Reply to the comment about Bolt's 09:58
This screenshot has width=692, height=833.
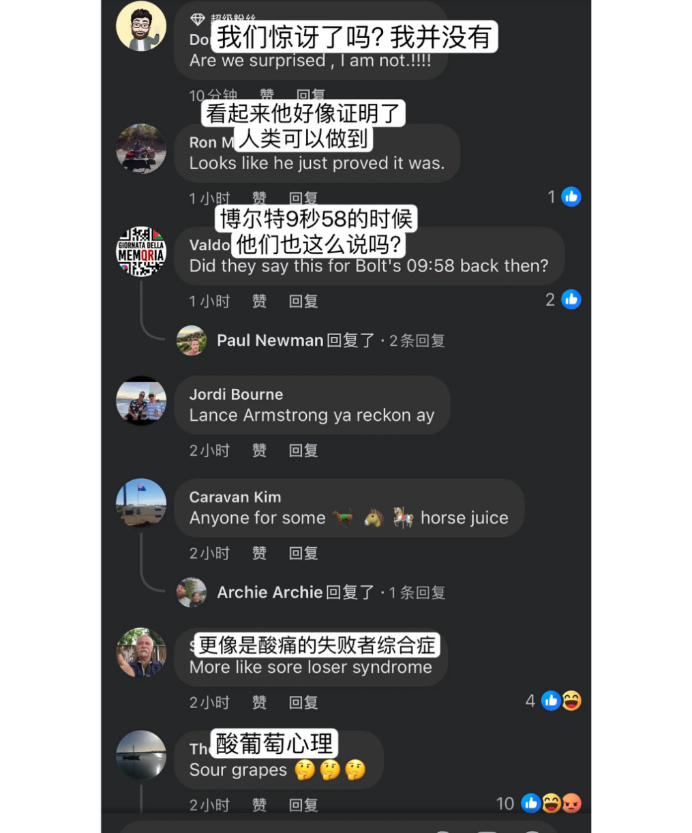pyautogui.click(x=303, y=301)
